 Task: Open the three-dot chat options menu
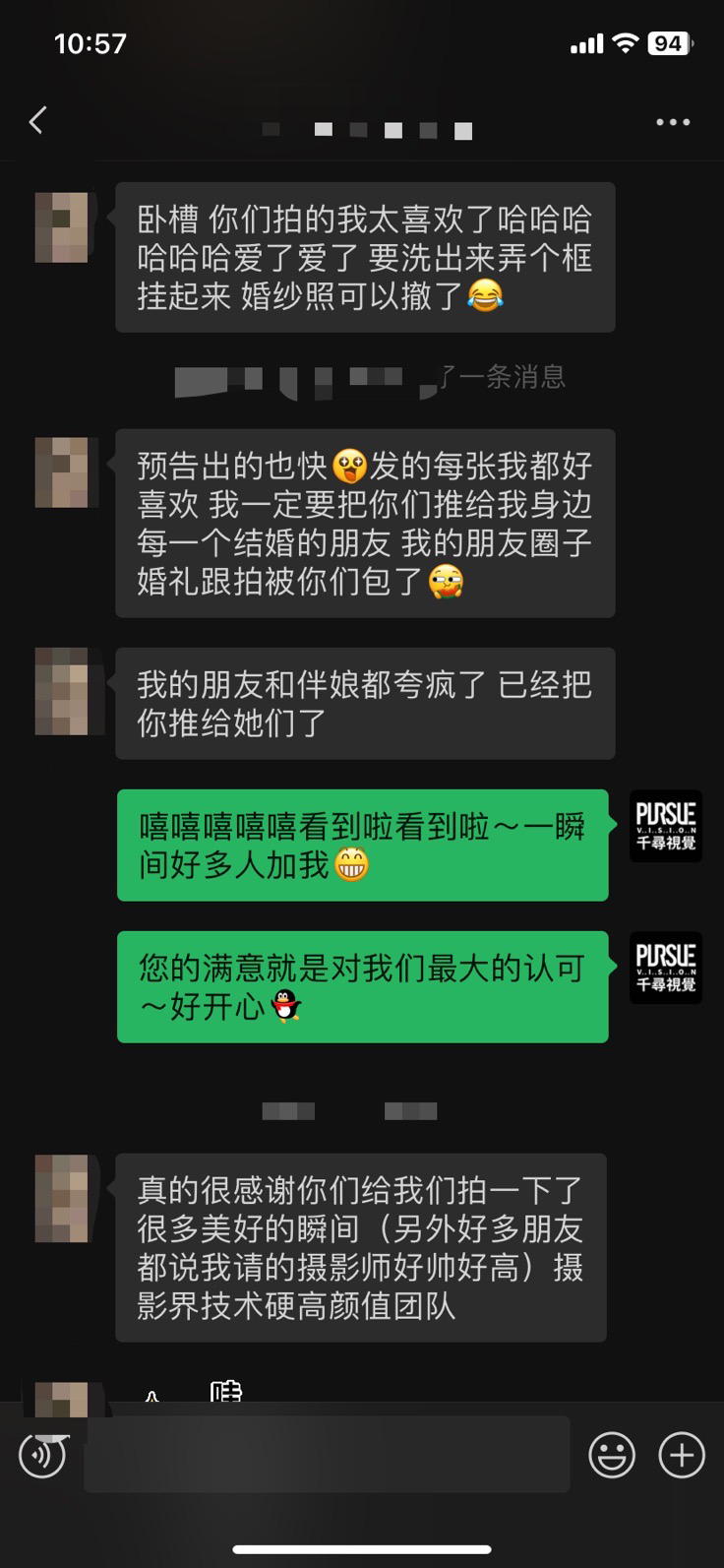click(x=673, y=122)
